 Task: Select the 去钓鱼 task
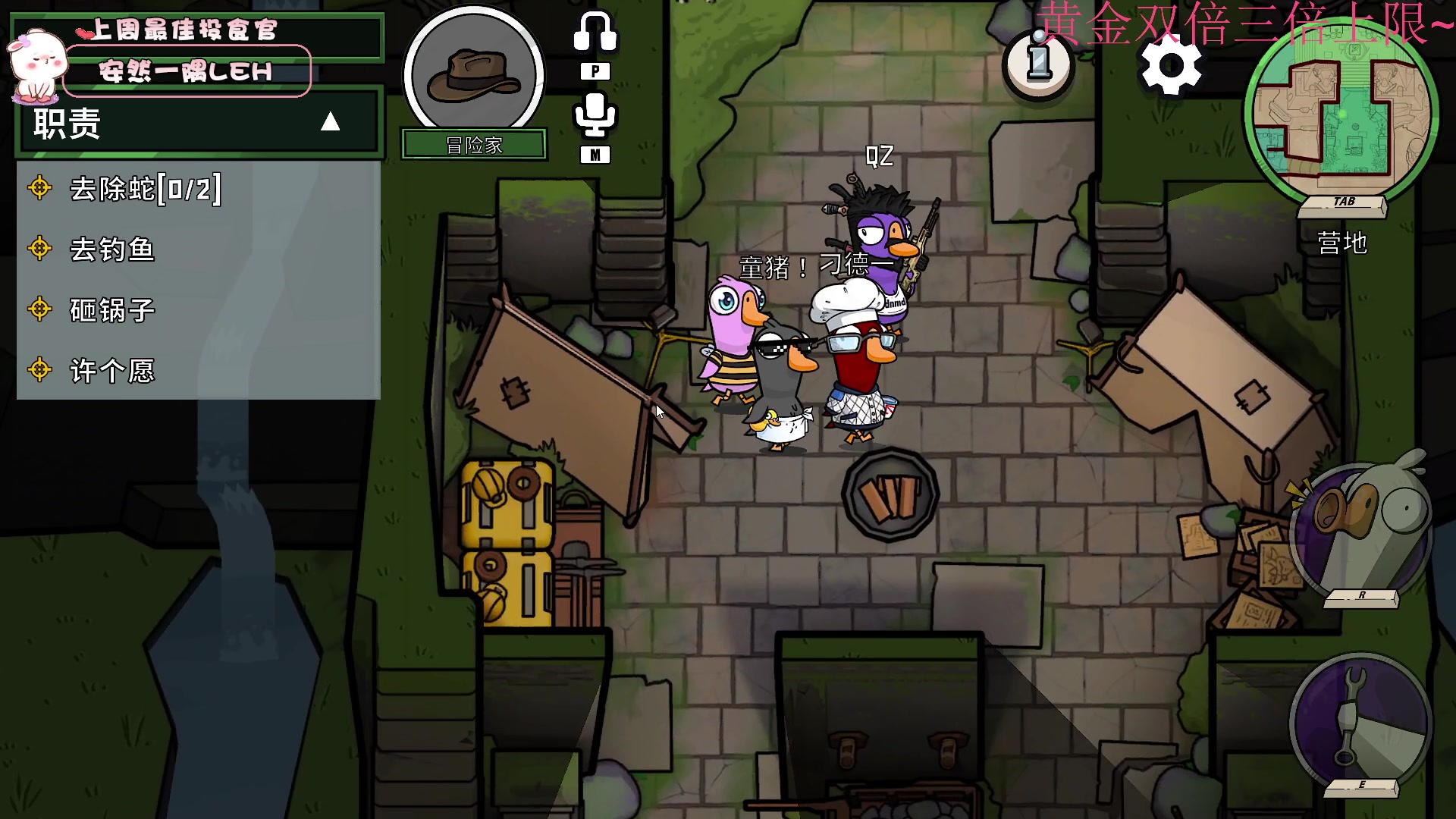(111, 249)
